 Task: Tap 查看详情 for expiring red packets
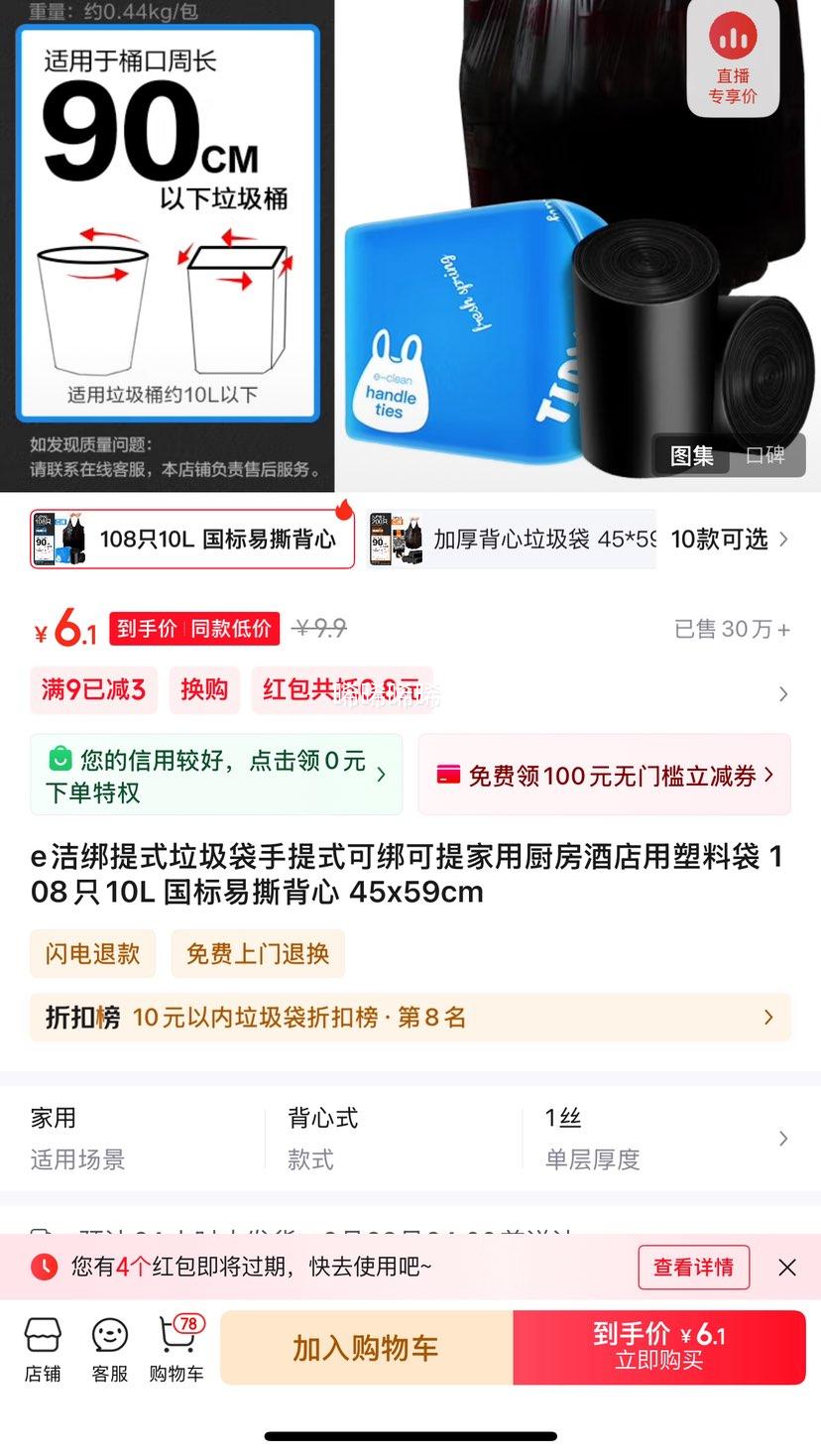[x=693, y=1267]
